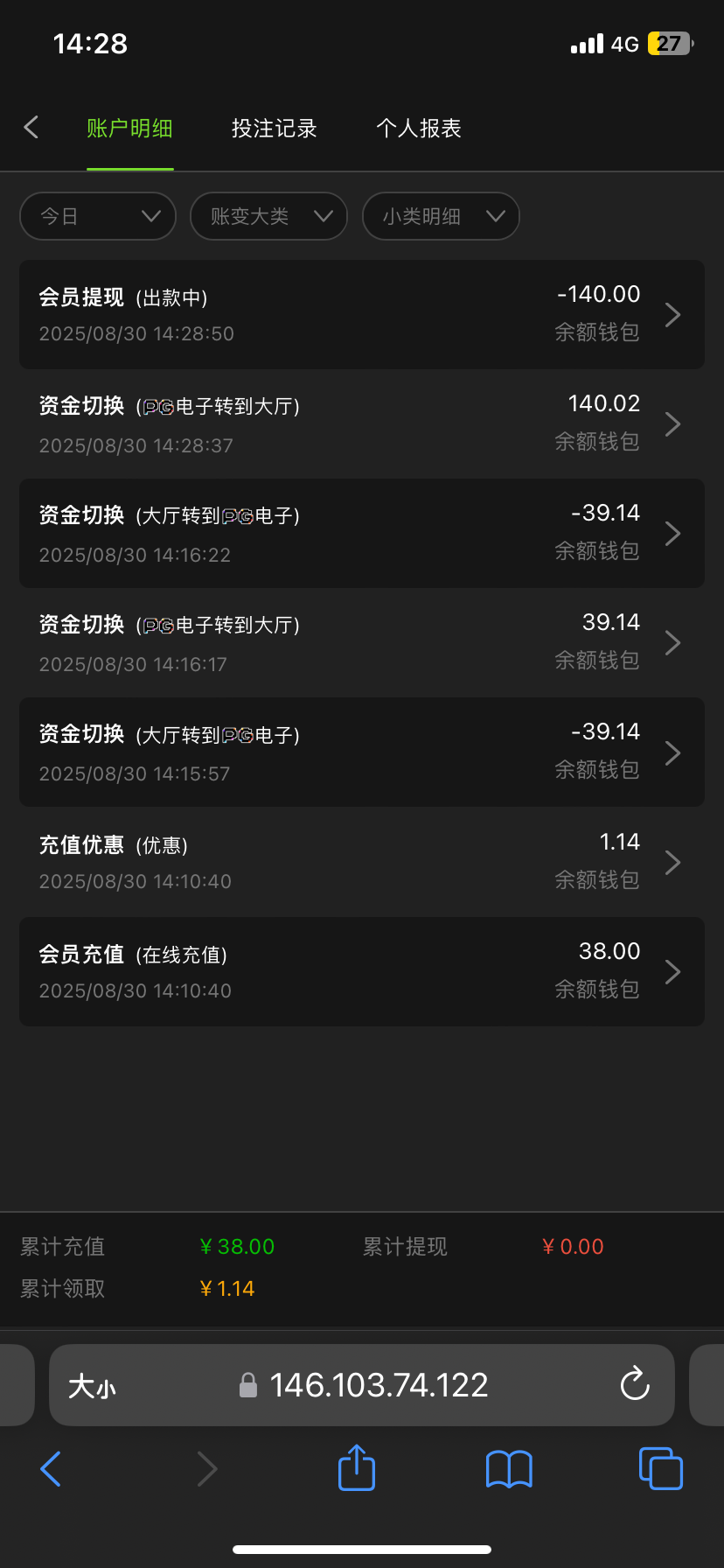Expand the 今日 date dropdown

(x=98, y=216)
